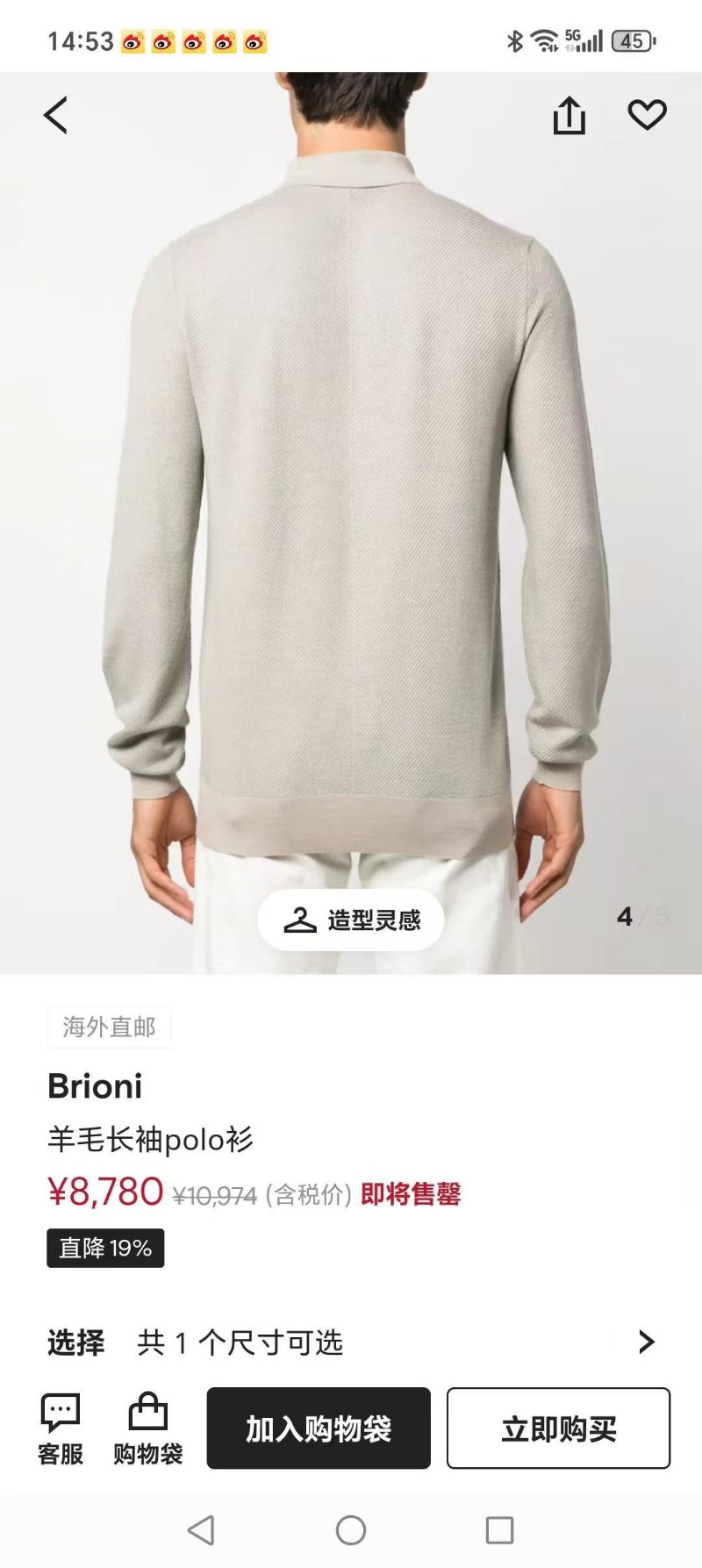Tap 加入购物袋 to add to bag
The image size is (702, 1568).
pyautogui.click(x=319, y=1428)
